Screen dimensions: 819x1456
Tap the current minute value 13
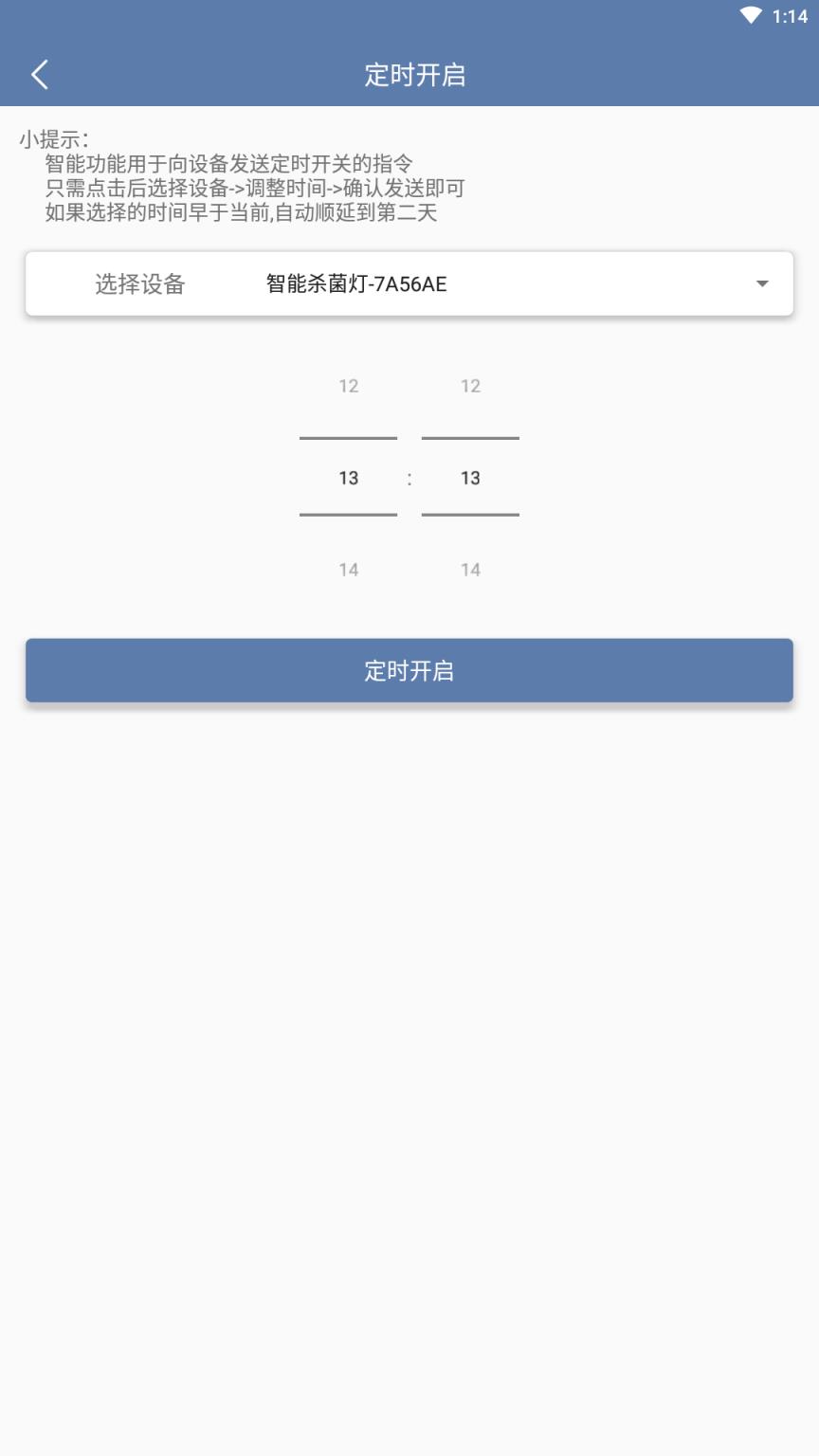(x=470, y=478)
